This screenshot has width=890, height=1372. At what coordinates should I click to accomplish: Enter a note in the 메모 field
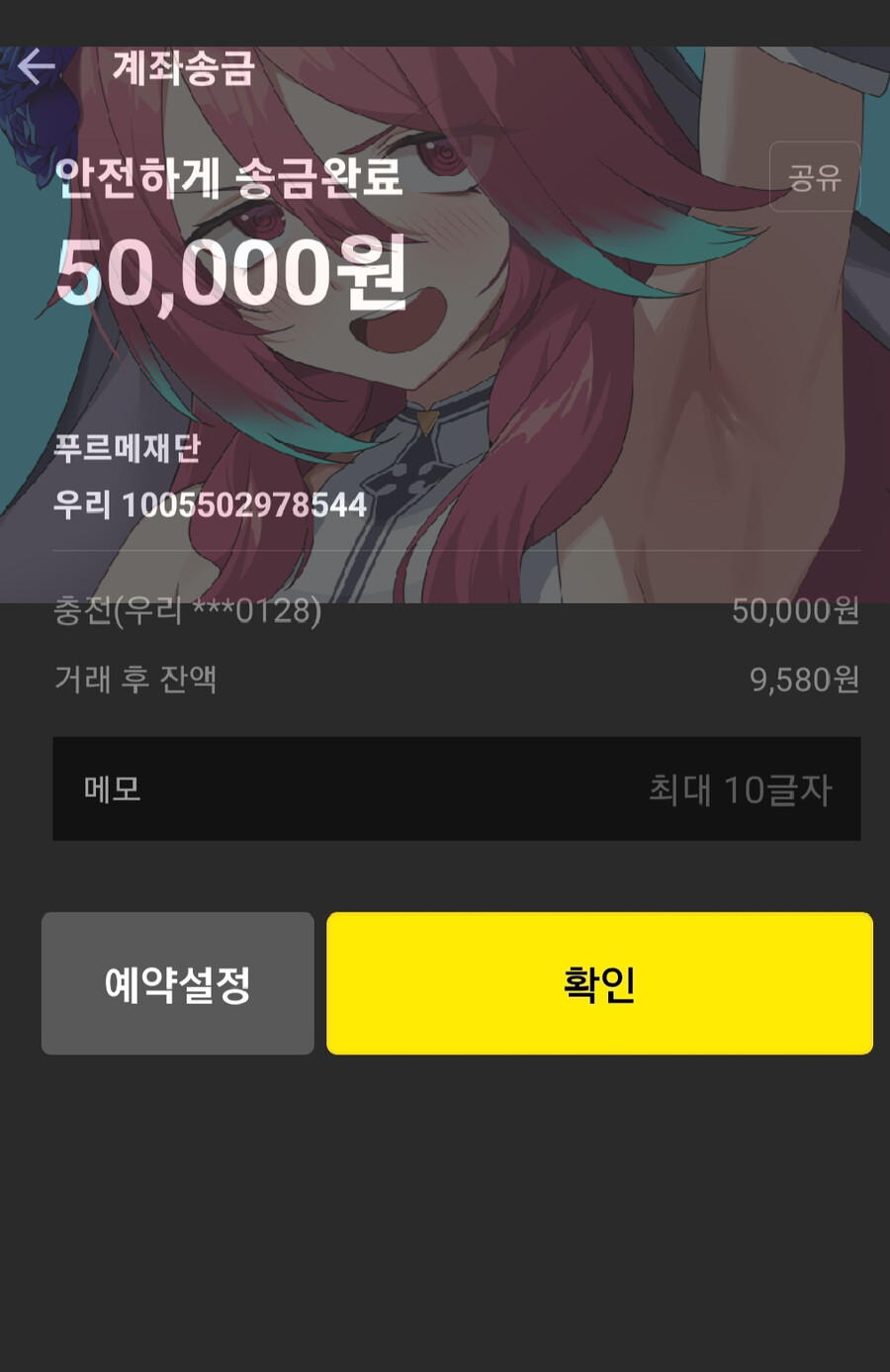[456, 789]
